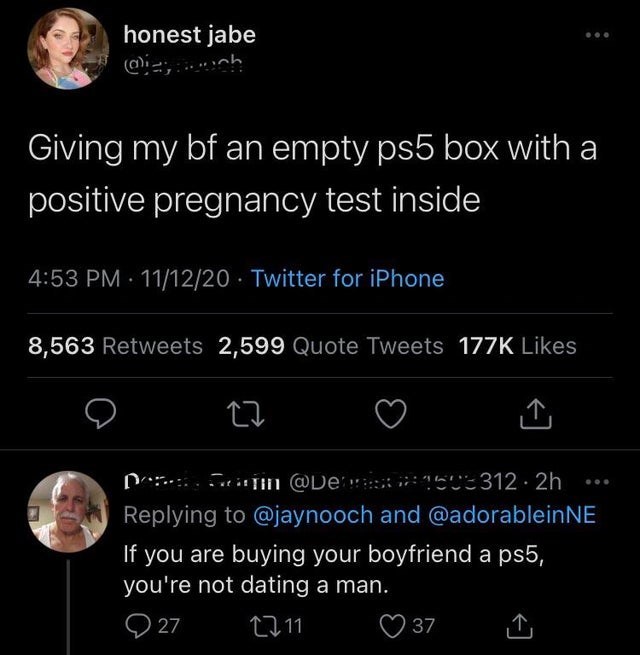Screen dimensions: 640x655
Task: Open overflow menu on the 2h reply
Action: [x=597, y=481]
